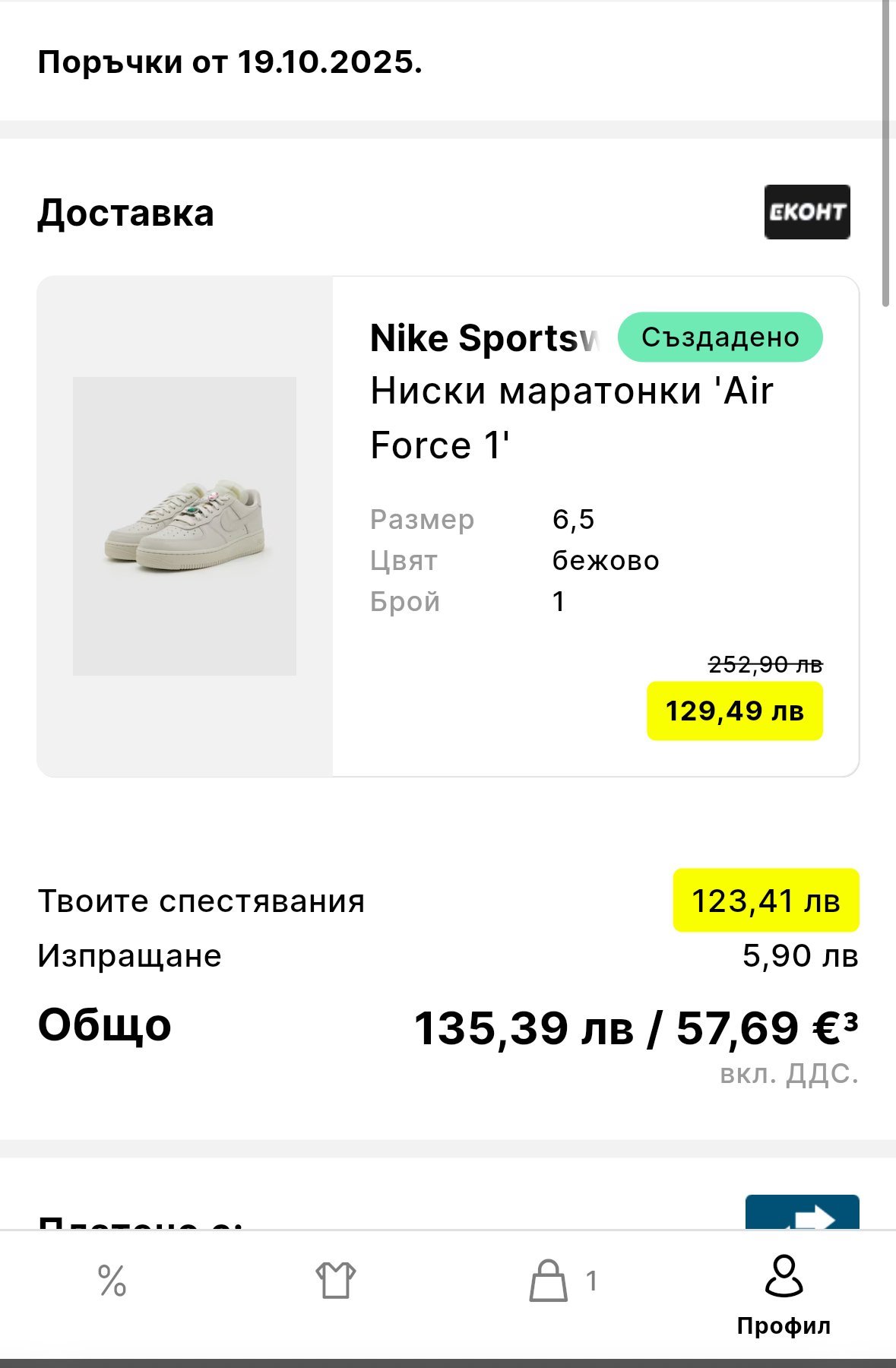Switch to the Профил tab
This screenshot has height=1368, width=896.
784,1294
